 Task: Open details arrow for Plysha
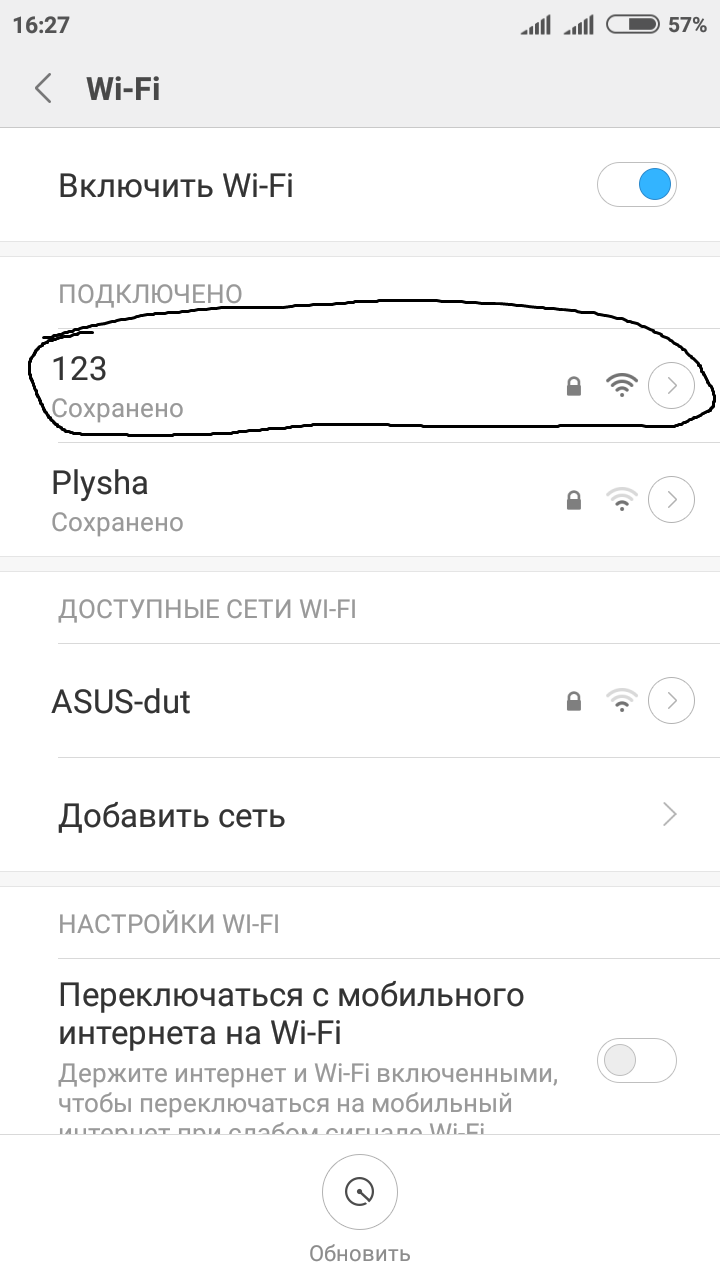pyautogui.click(x=671, y=500)
